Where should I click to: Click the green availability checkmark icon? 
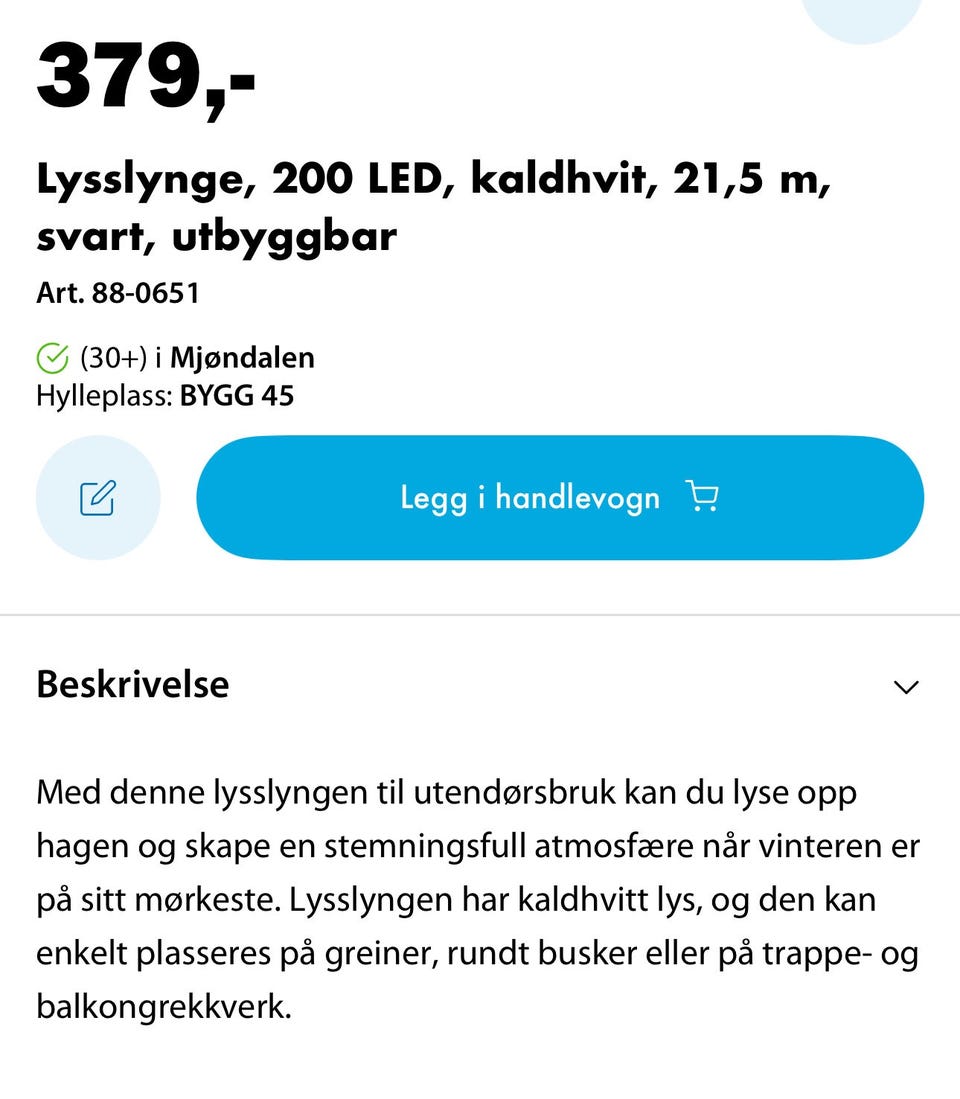pyautogui.click(x=51, y=357)
